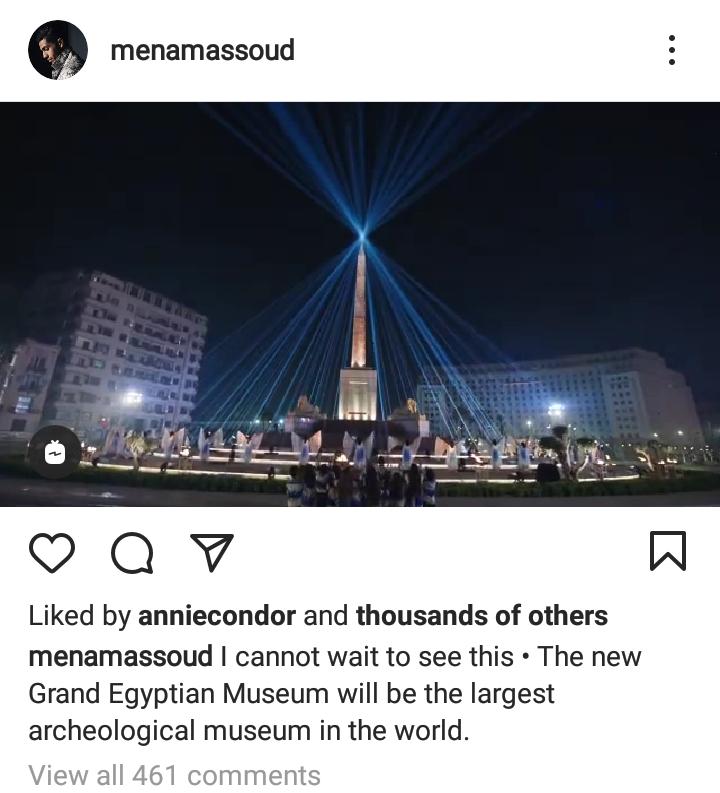Like menamassoud's post with the heart

[51, 552]
